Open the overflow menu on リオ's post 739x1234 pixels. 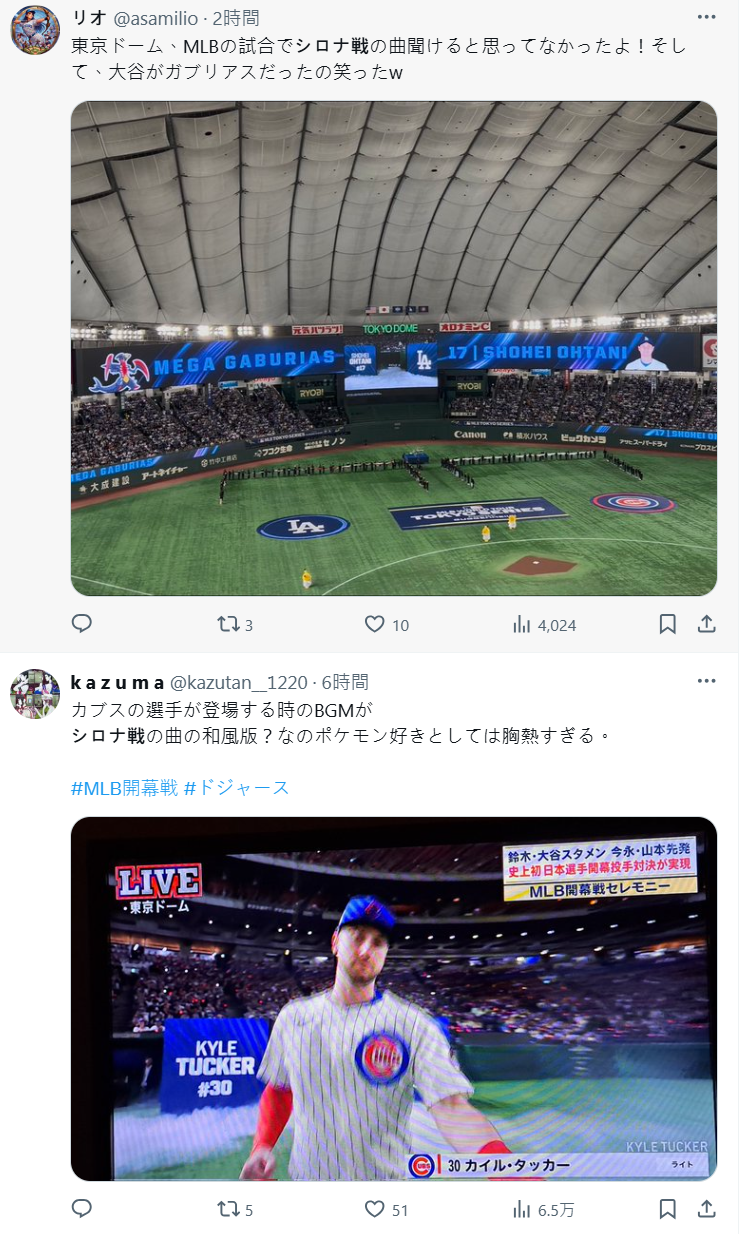(x=706, y=18)
